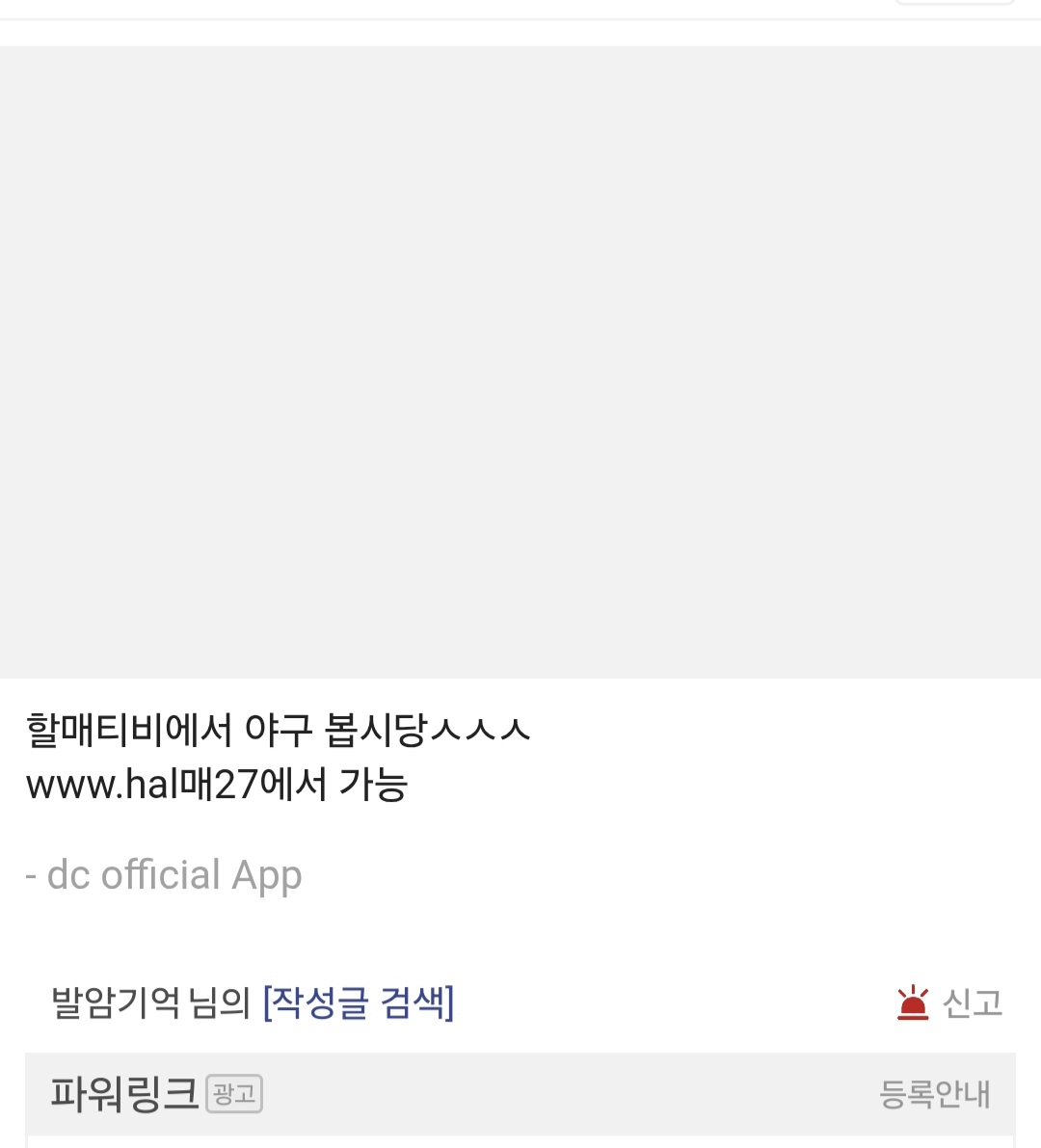Open 등록안내 in the 파워링크 section

(x=934, y=1094)
